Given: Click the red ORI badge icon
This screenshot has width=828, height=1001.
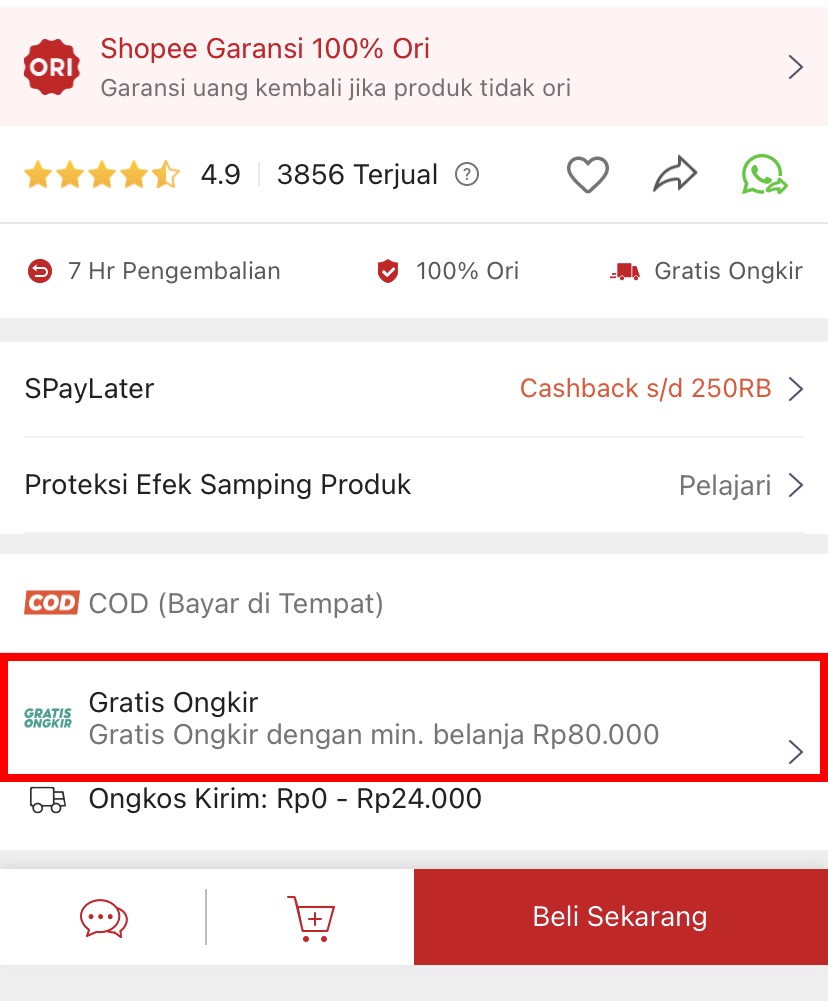Looking at the screenshot, I should (50, 66).
